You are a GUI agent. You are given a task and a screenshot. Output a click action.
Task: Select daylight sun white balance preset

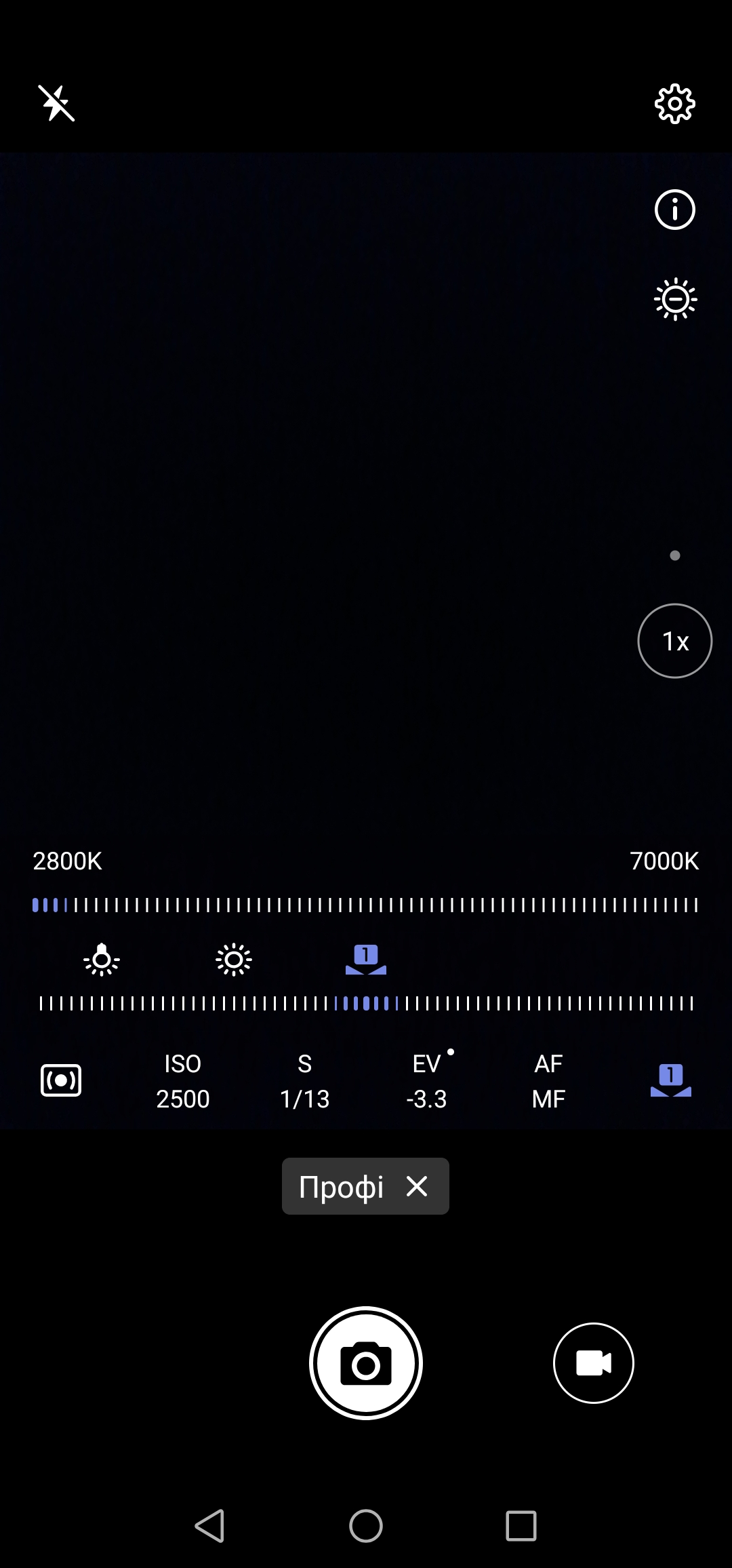click(234, 960)
